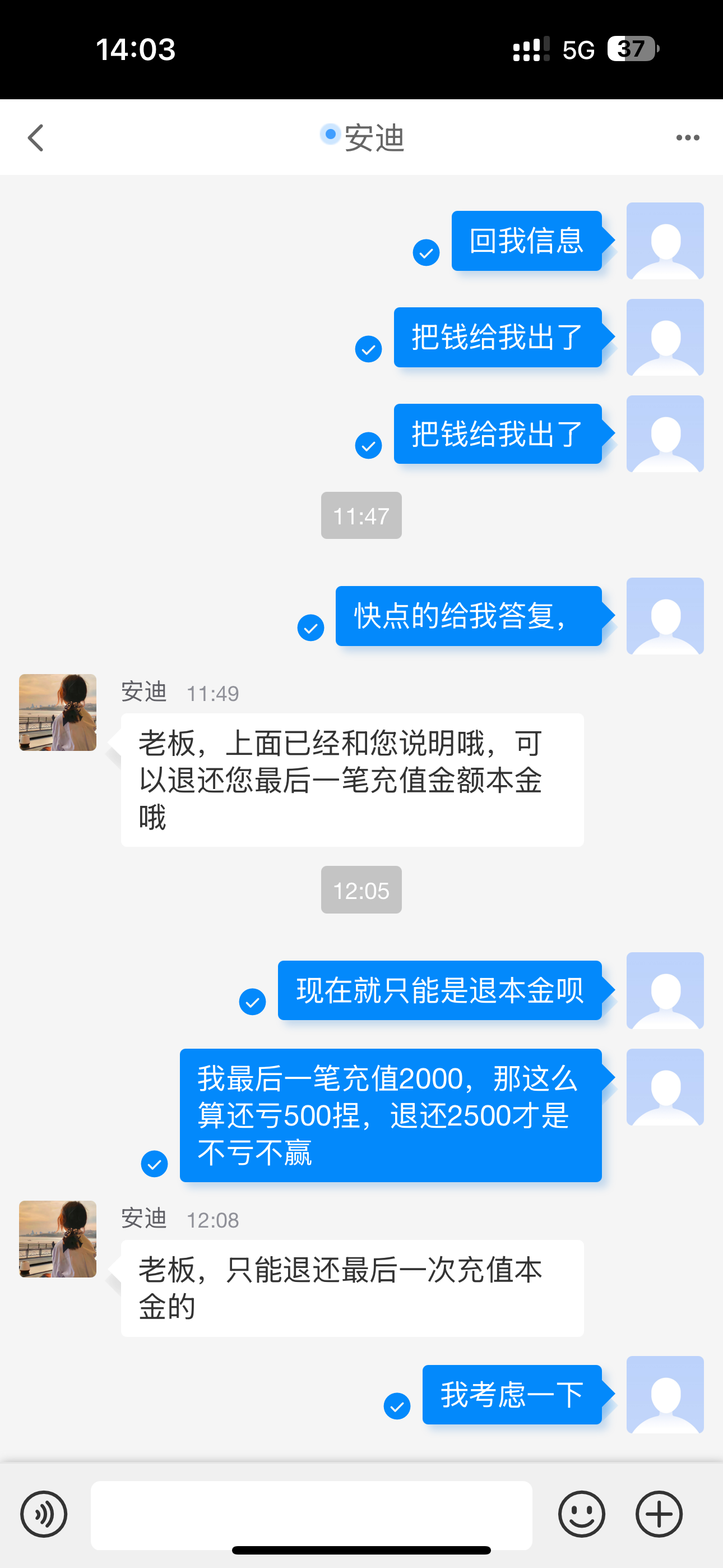Open the three-dot more options menu
This screenshot has height=1568, width=723.
687,137
